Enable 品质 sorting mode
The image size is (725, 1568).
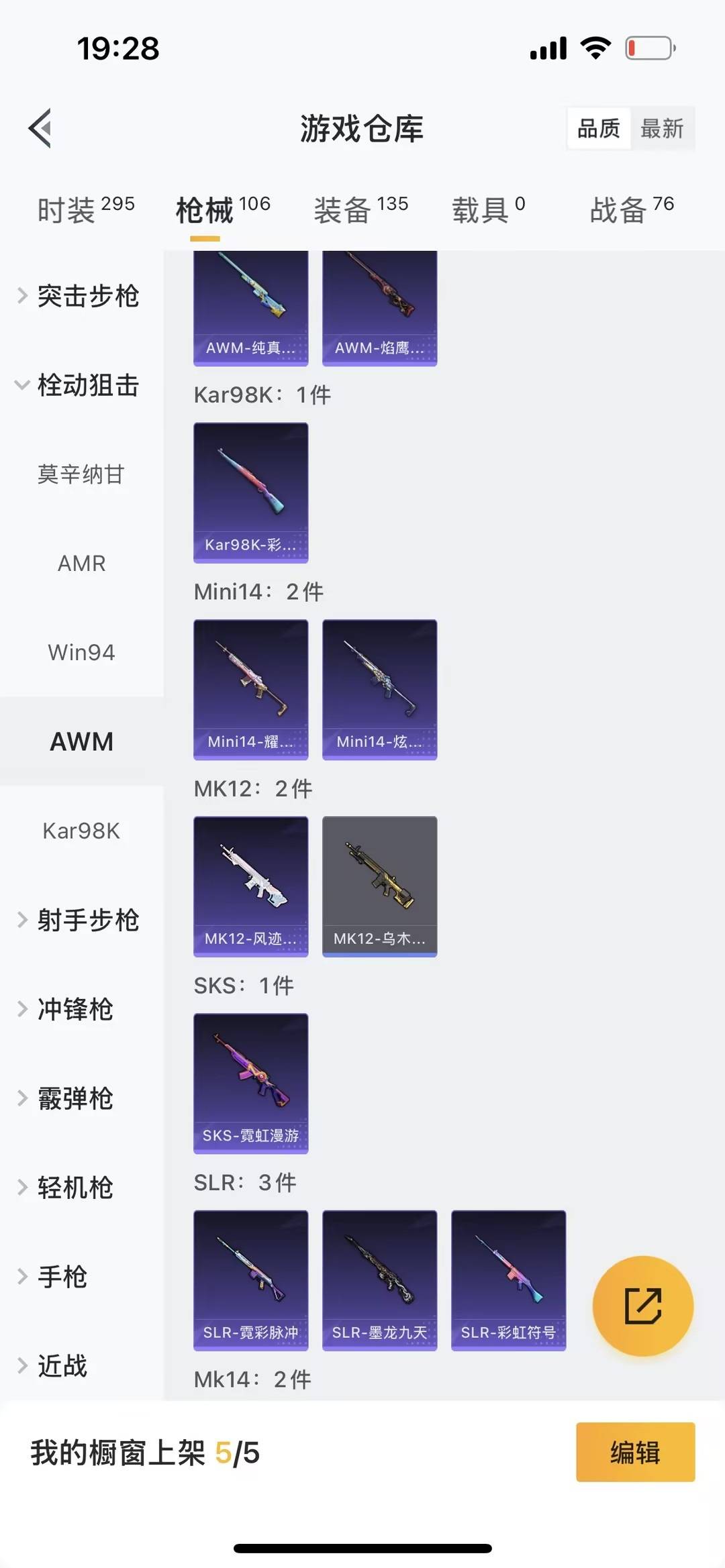pyautogui.click(x=599, y=129)
